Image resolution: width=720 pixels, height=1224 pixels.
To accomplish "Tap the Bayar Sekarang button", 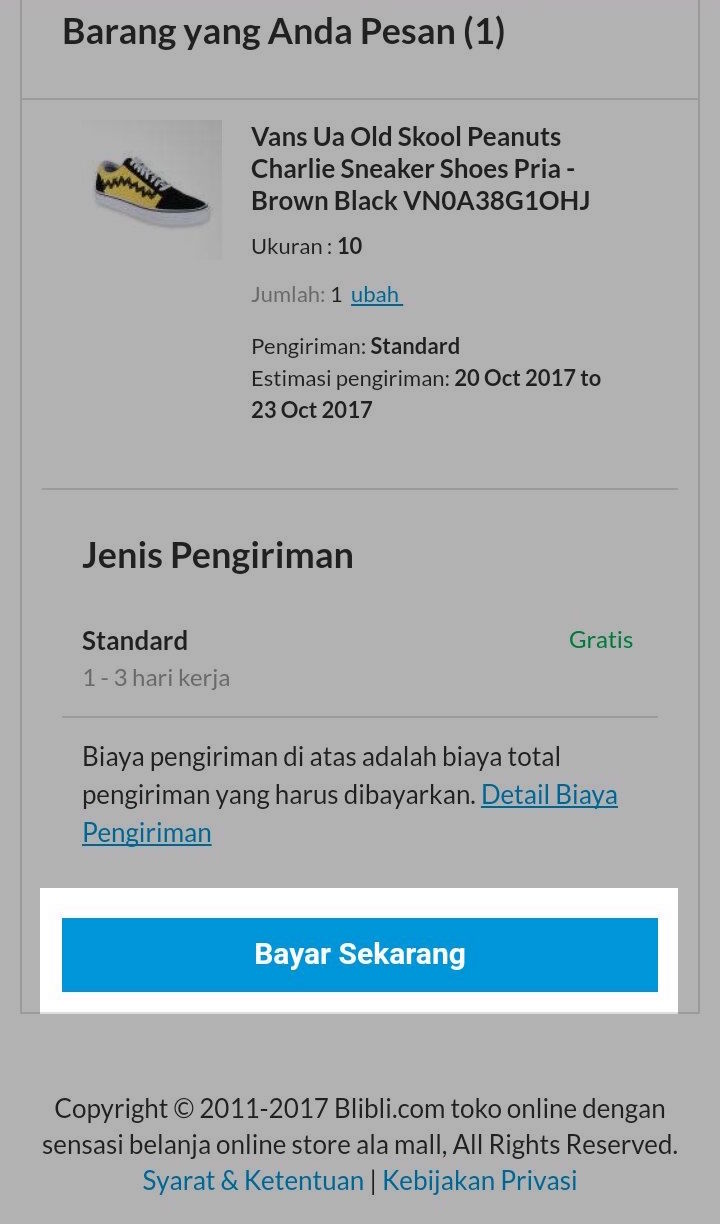I will tap(360, 954).
